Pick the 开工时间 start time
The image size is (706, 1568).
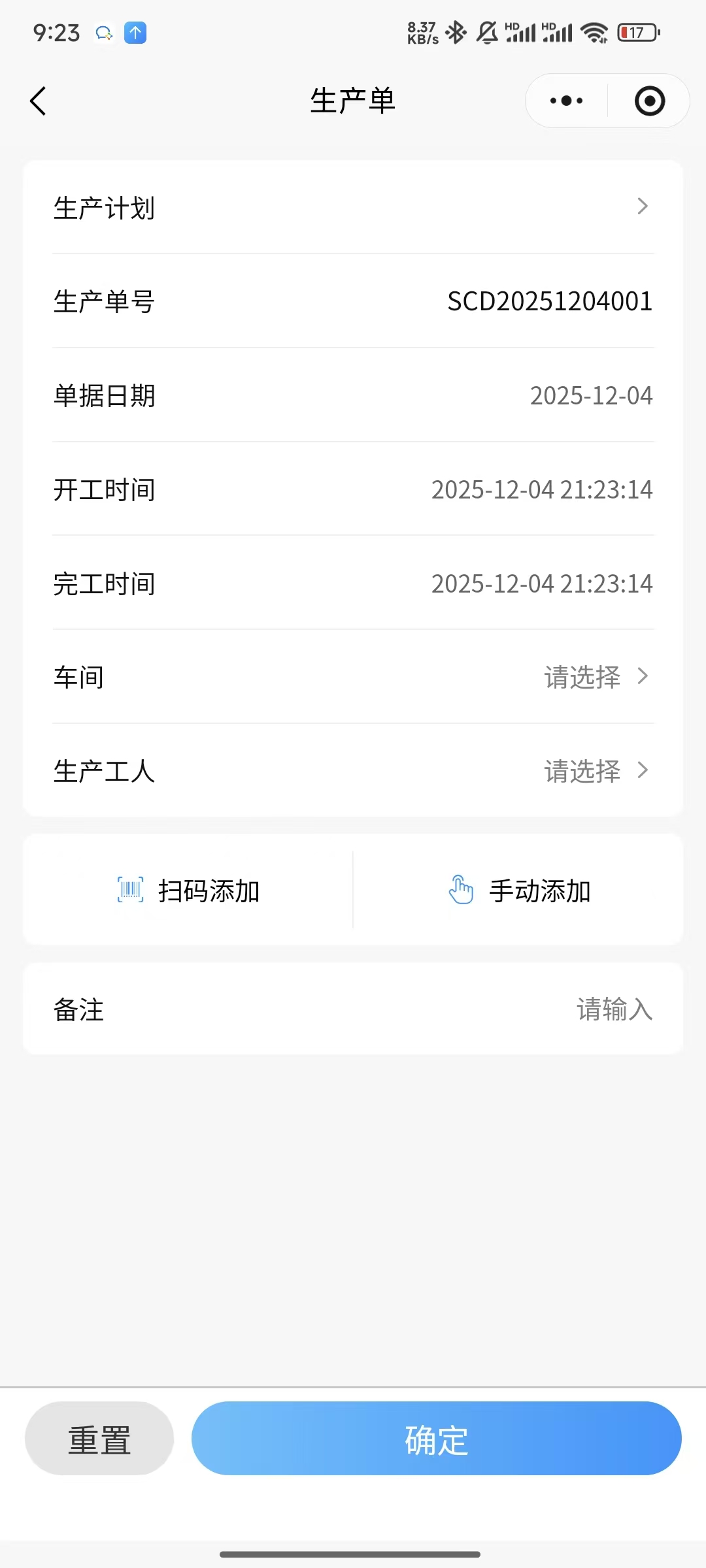(541, 490)
